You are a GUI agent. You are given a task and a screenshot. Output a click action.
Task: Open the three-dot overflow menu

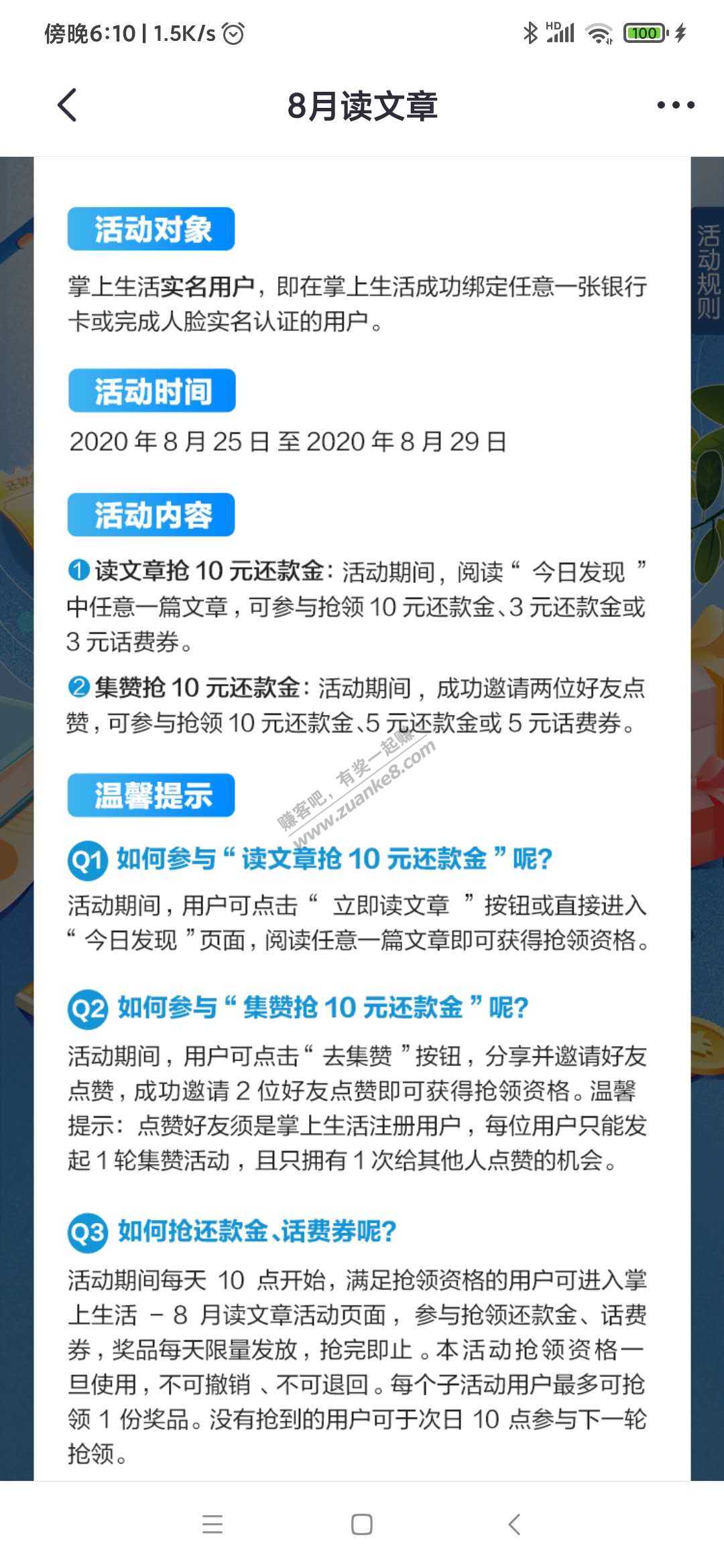(x=675, y=105)
